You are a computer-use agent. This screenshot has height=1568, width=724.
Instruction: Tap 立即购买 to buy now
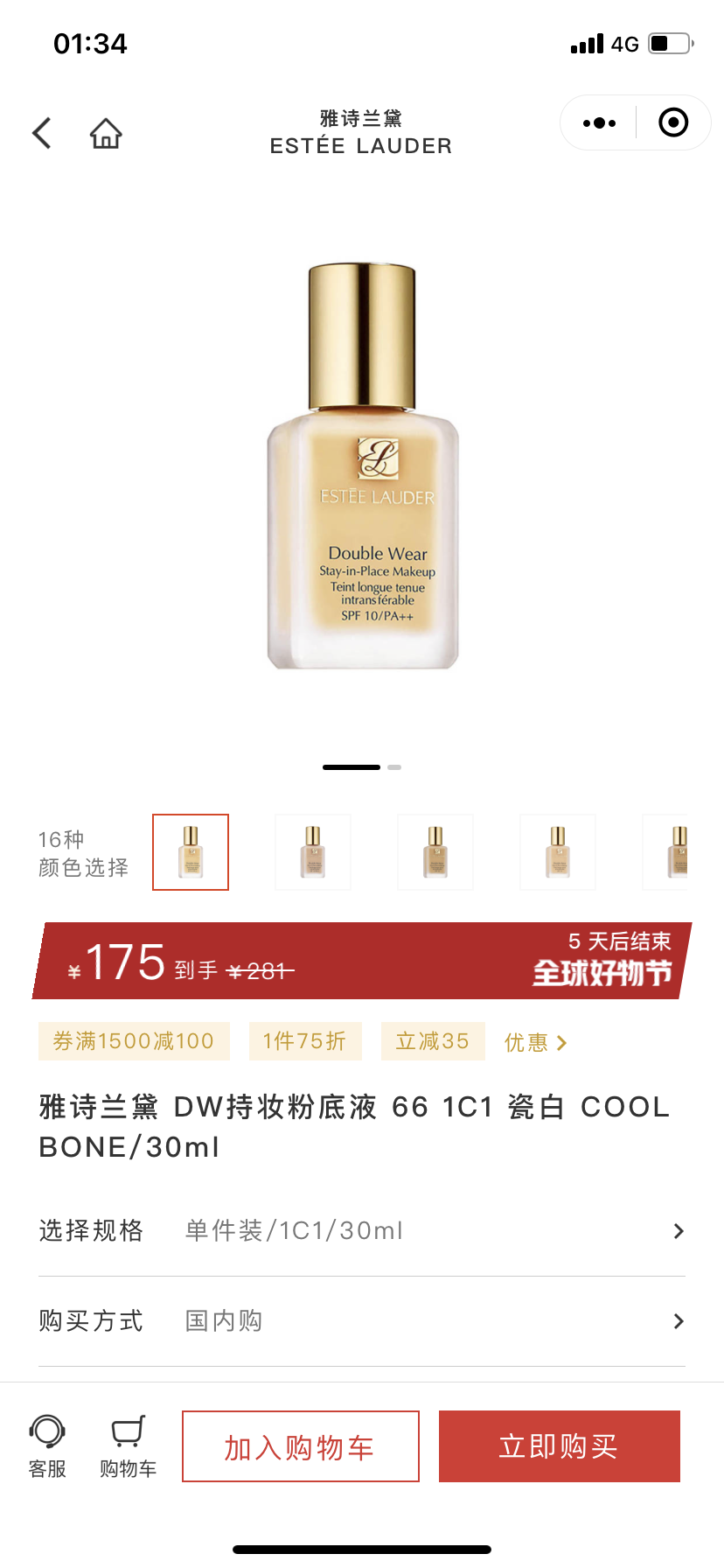(x=559, y=1446)
